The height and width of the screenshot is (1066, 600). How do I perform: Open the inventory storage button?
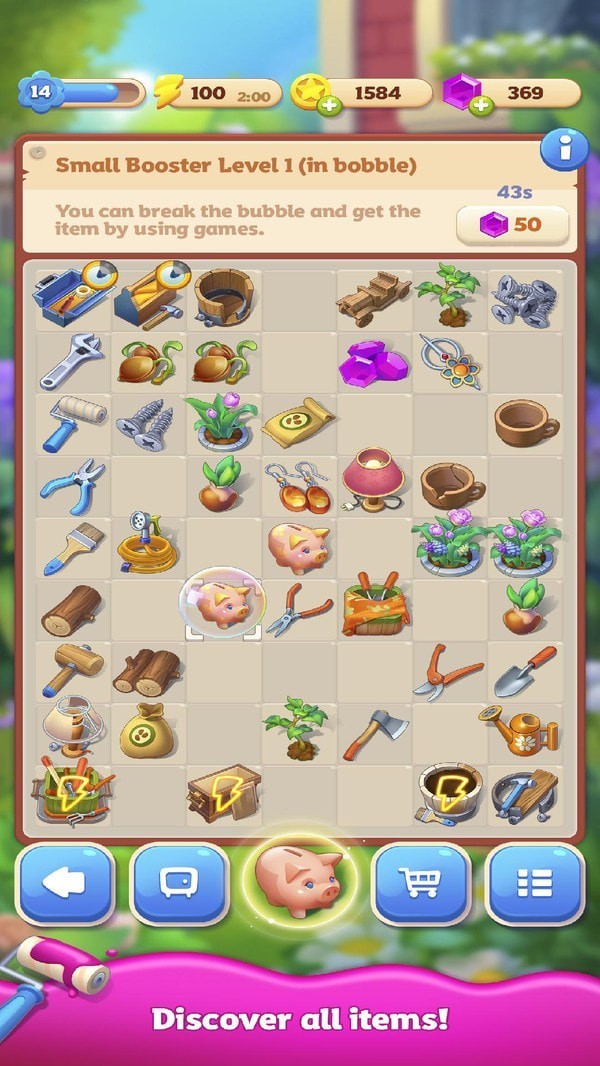(x=180, y=883)
